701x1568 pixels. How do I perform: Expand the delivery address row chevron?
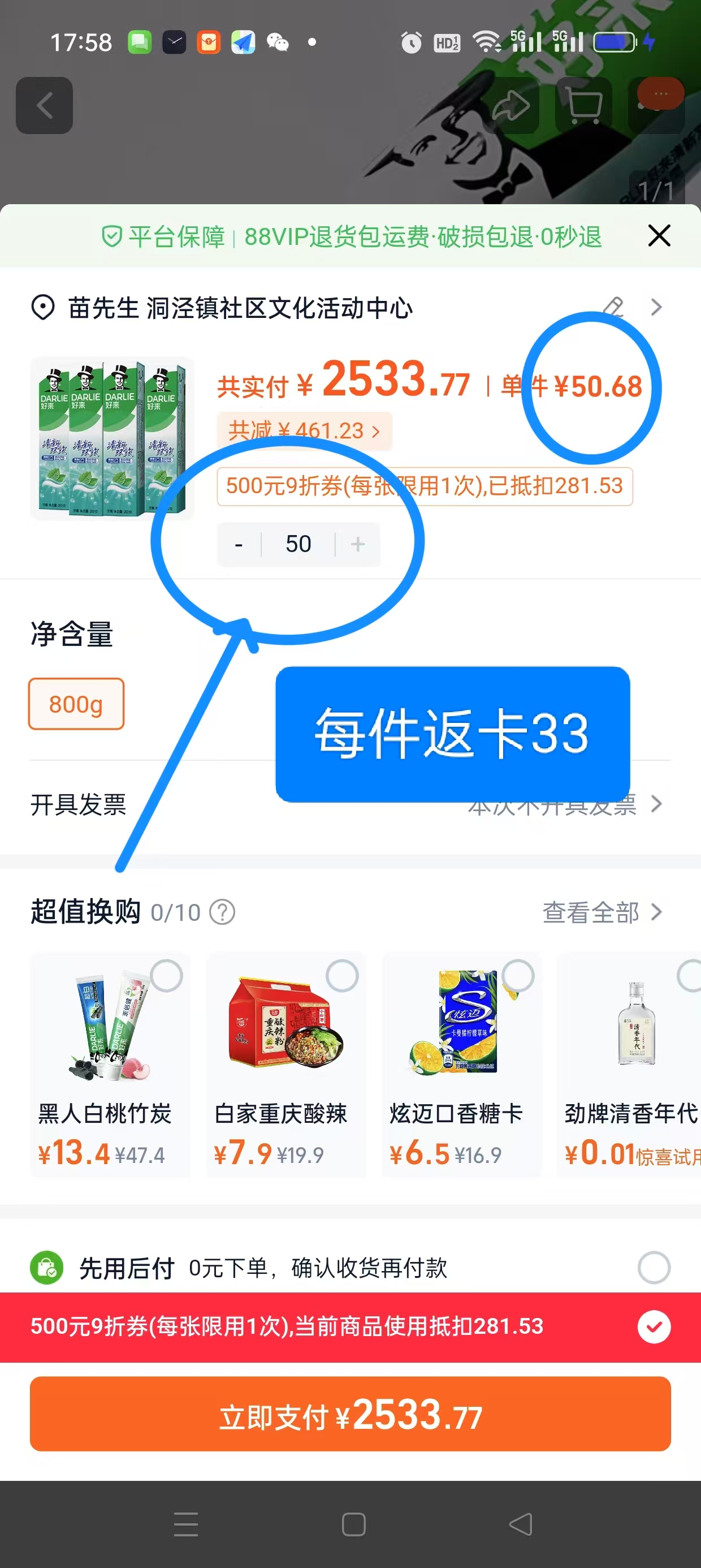coord(656,307)
